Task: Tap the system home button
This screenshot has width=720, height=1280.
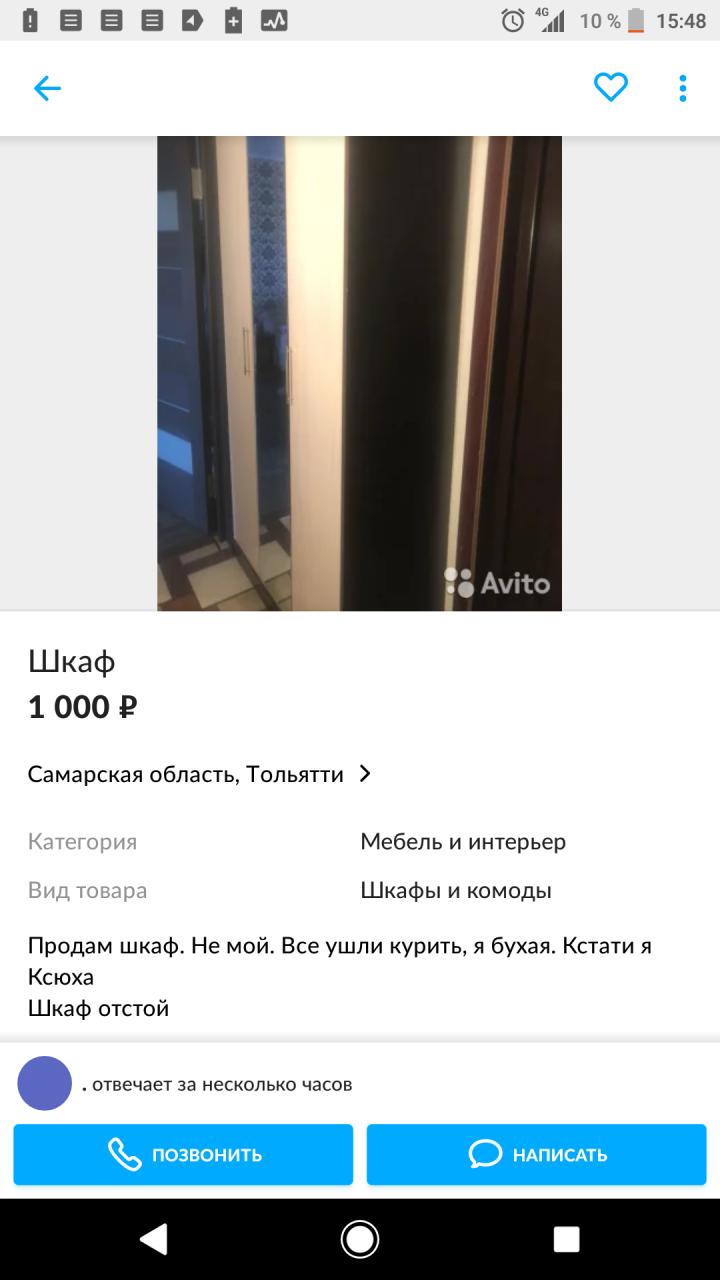Action: click(x=360, y=1240)
